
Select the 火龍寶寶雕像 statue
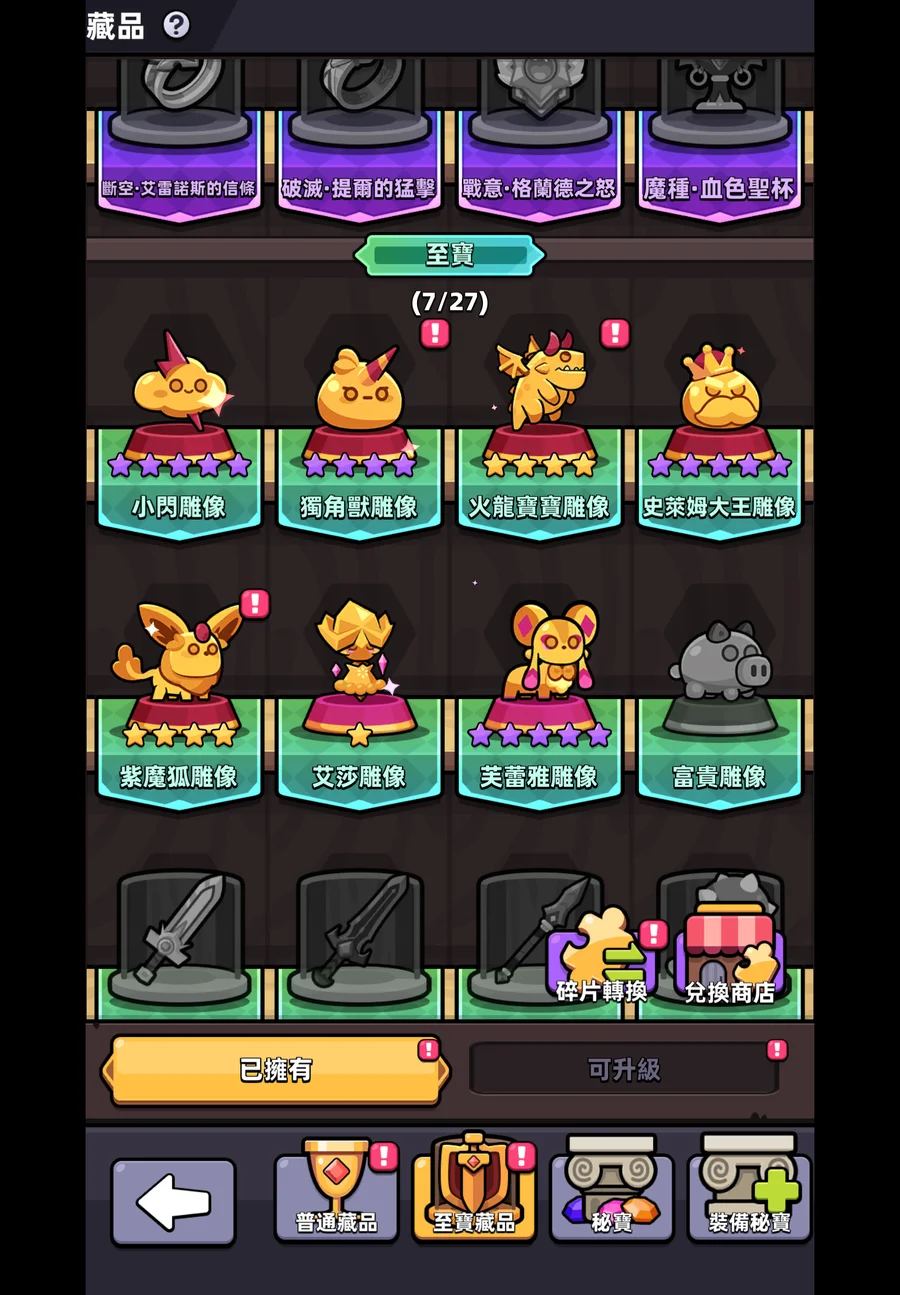point(539,430)
